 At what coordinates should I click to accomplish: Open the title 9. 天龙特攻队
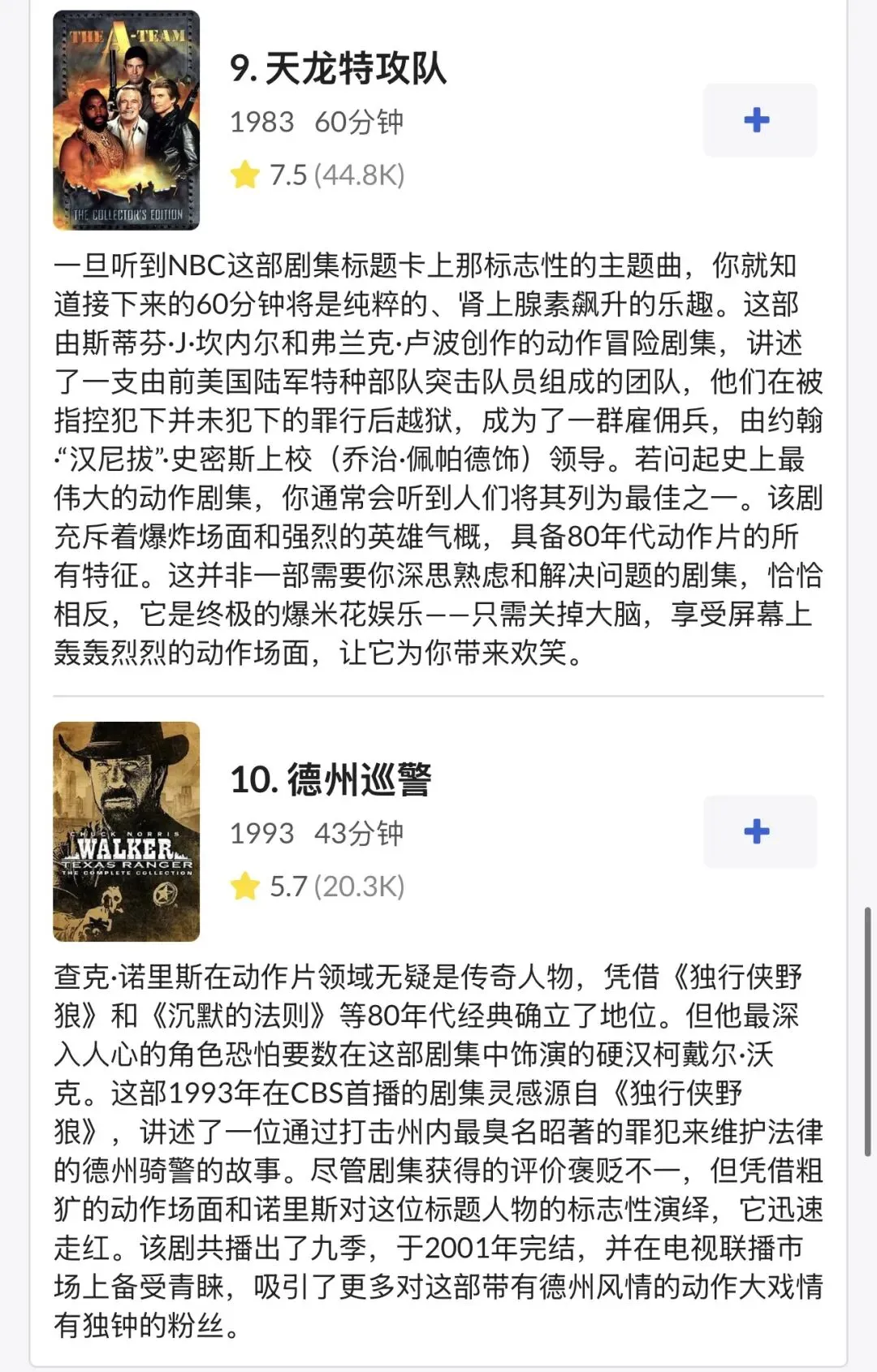coord(338,68)
